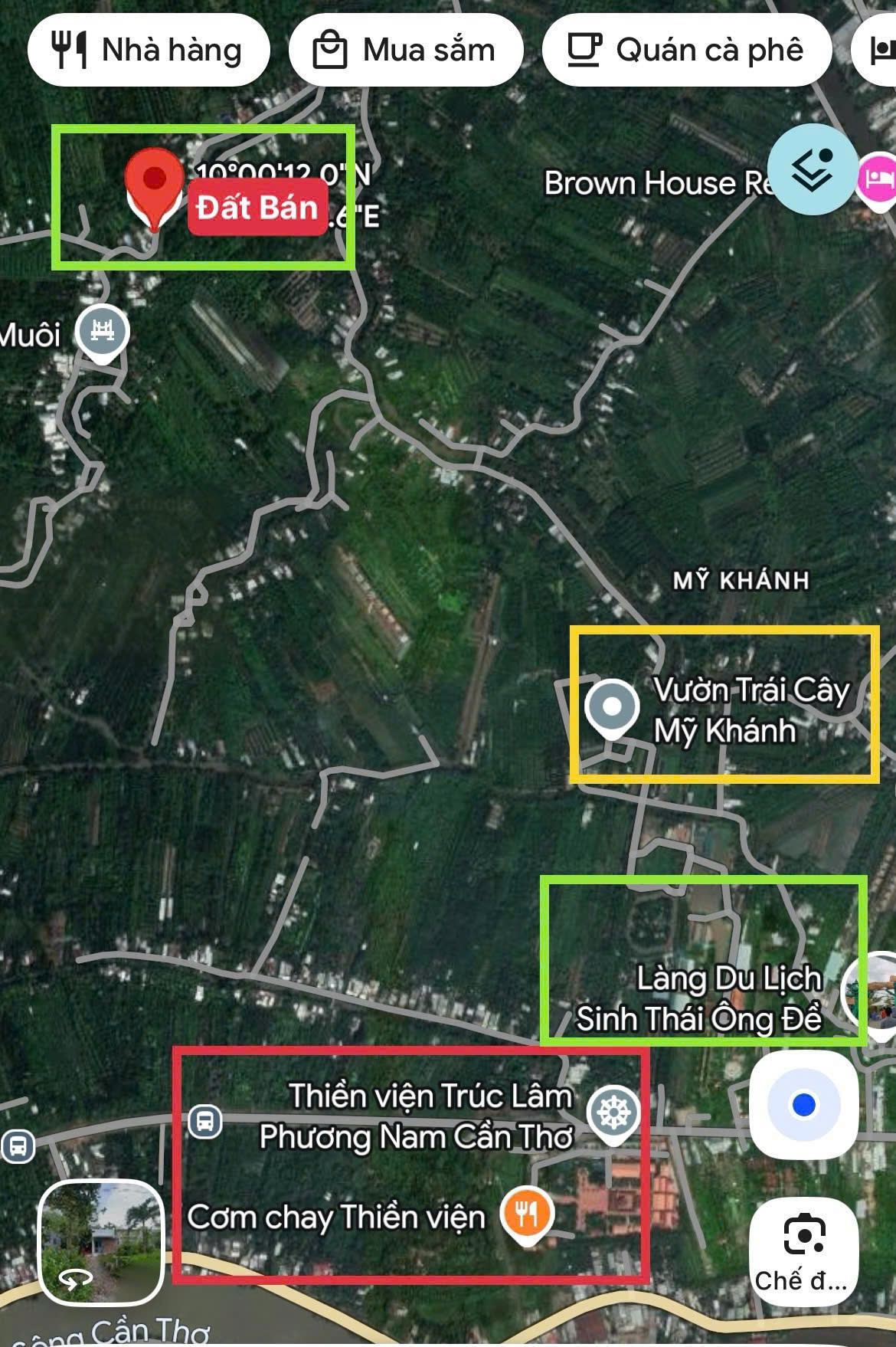Select the Vườn Trái Cây Mỹ Khánh pin
Viewport: 896px width, 1347px height.
click(x=611, y=705)
